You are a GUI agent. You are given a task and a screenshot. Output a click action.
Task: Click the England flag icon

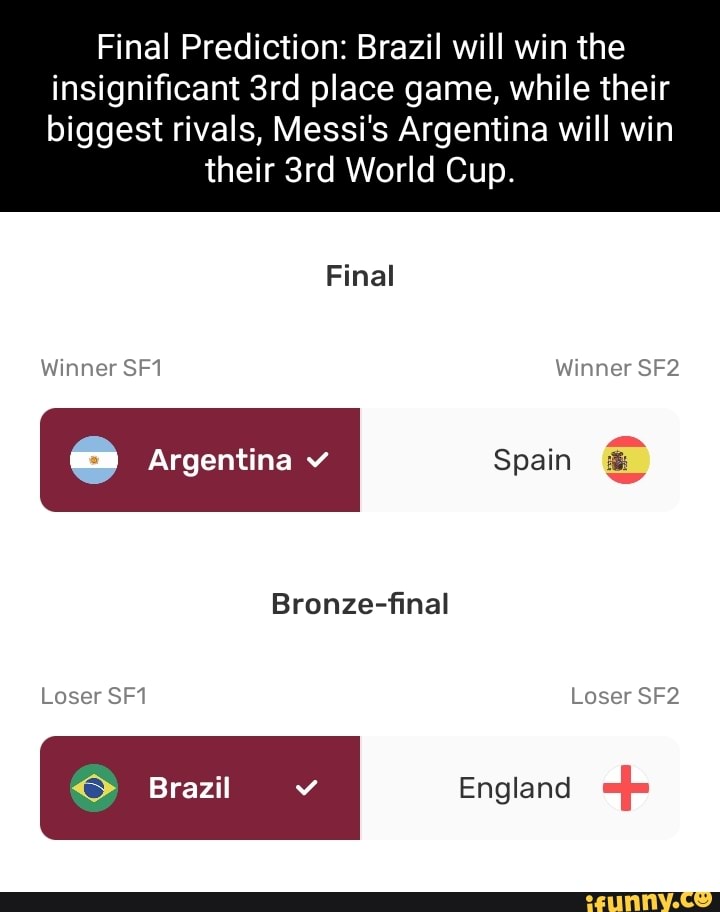point(627,788)
